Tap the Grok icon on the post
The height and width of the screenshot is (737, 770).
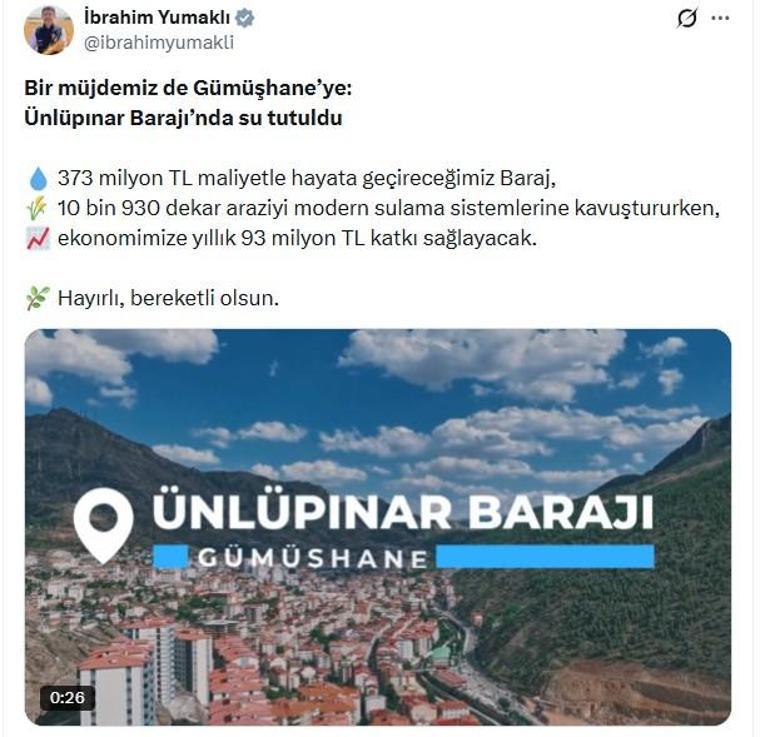[x=686, y=18]
